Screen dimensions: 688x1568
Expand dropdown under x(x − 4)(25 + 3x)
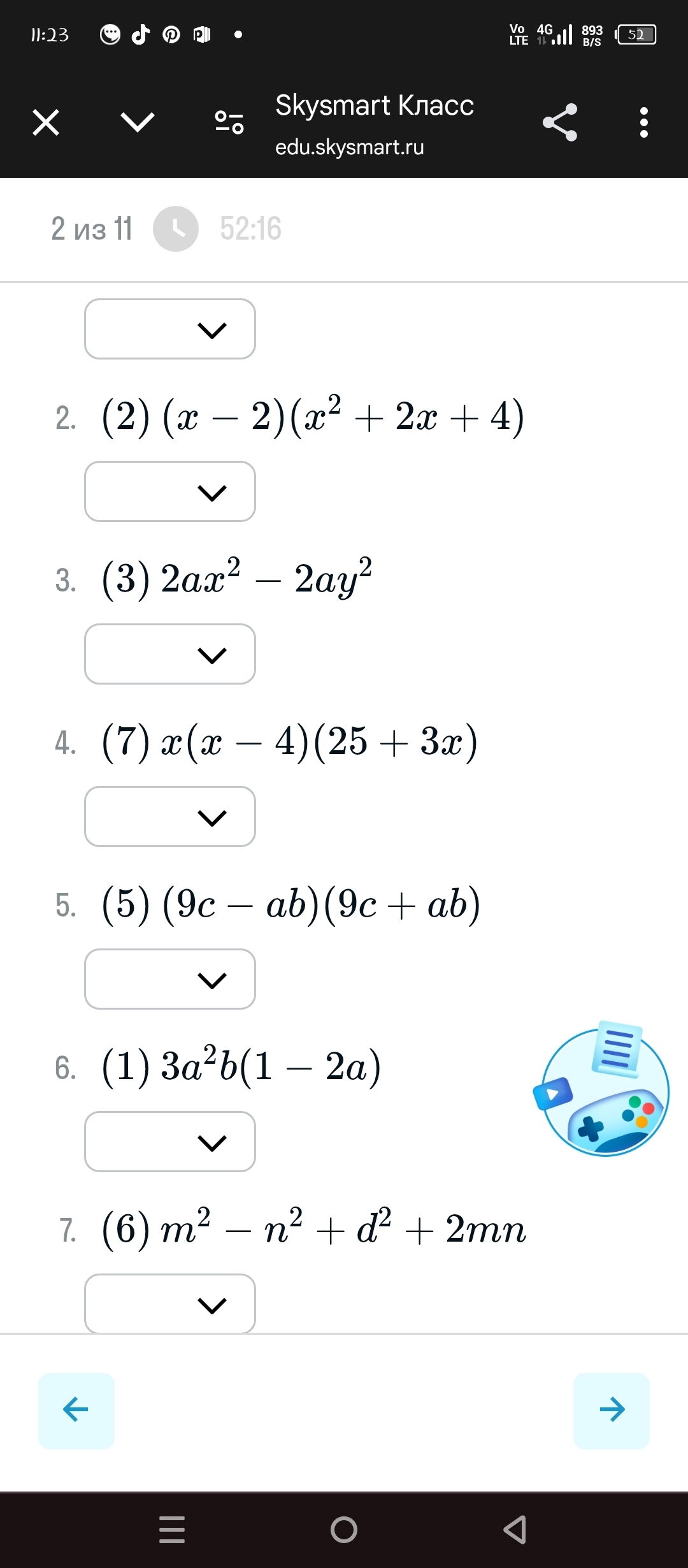(170, 817)
